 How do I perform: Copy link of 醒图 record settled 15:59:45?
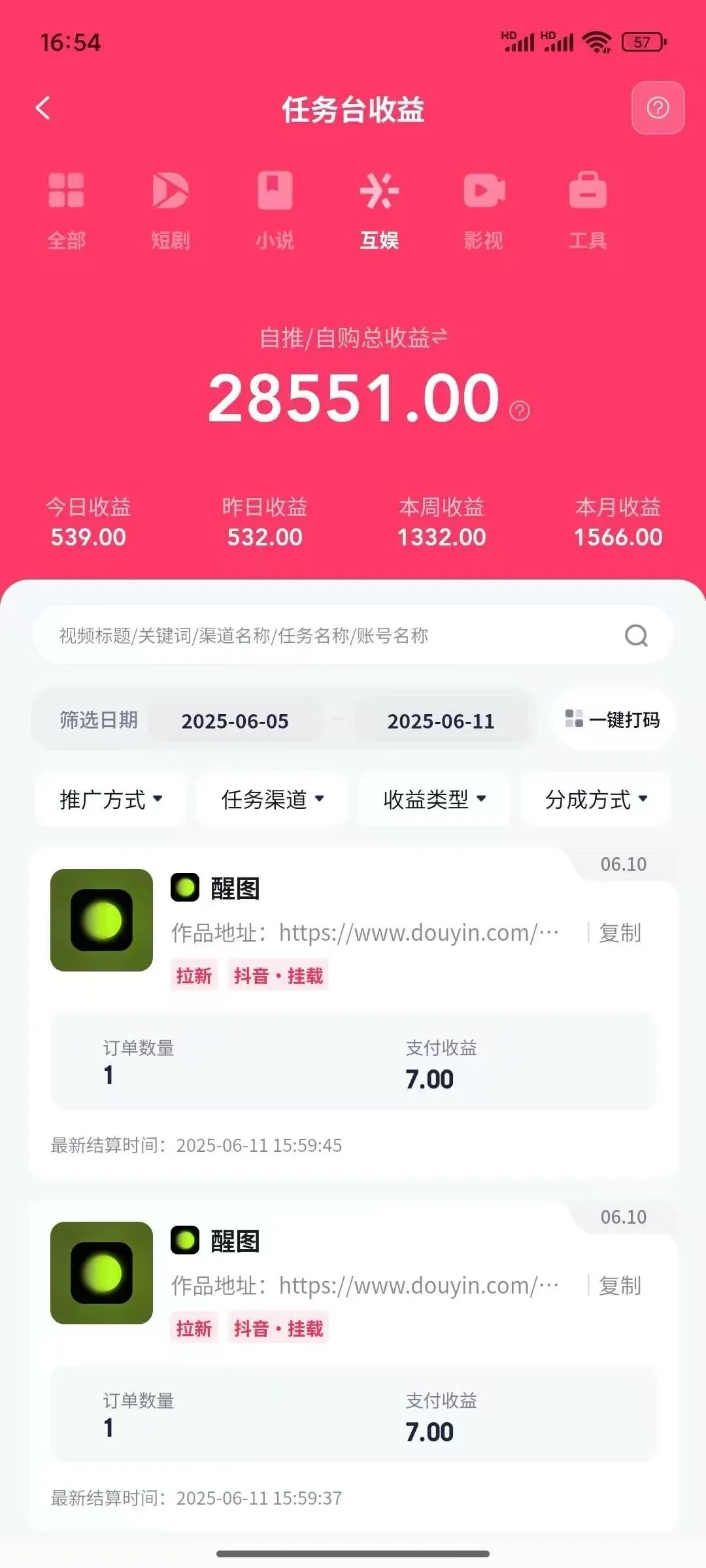point(620,932)
